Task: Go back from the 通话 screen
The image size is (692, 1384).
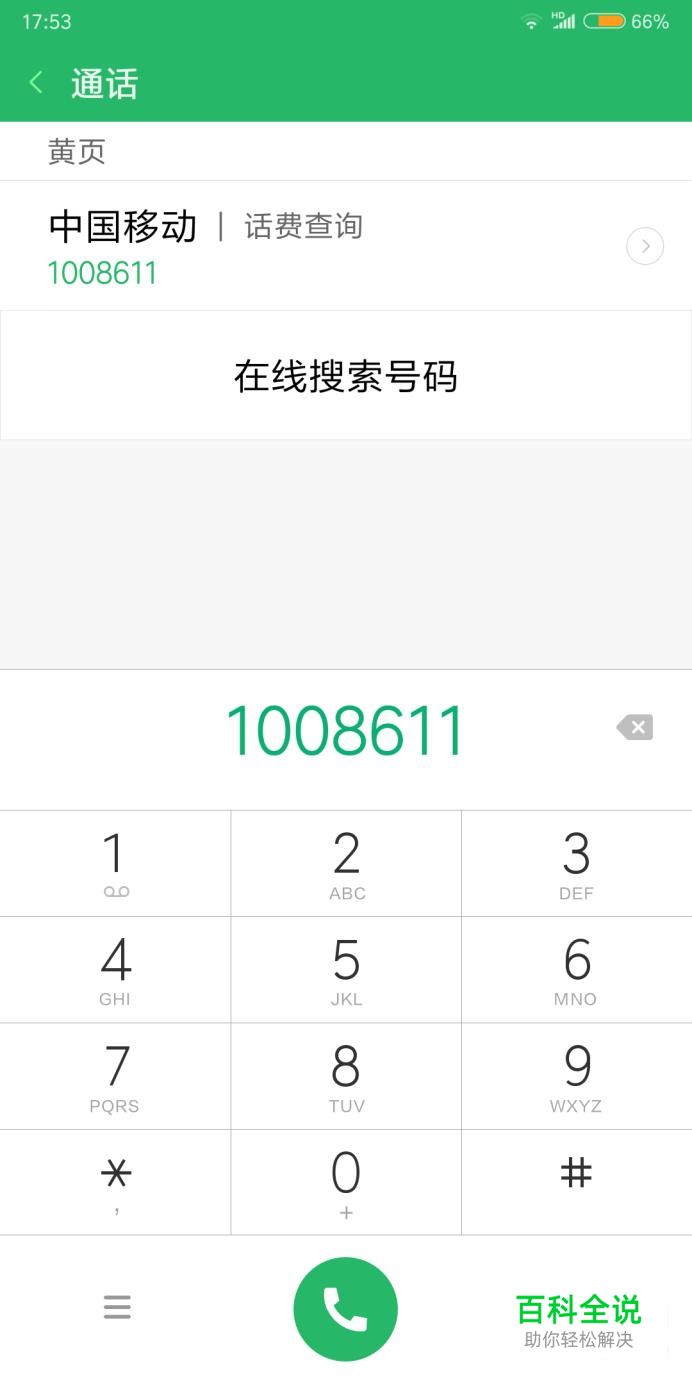Action: pyautogui.click(x=37, y=83)
